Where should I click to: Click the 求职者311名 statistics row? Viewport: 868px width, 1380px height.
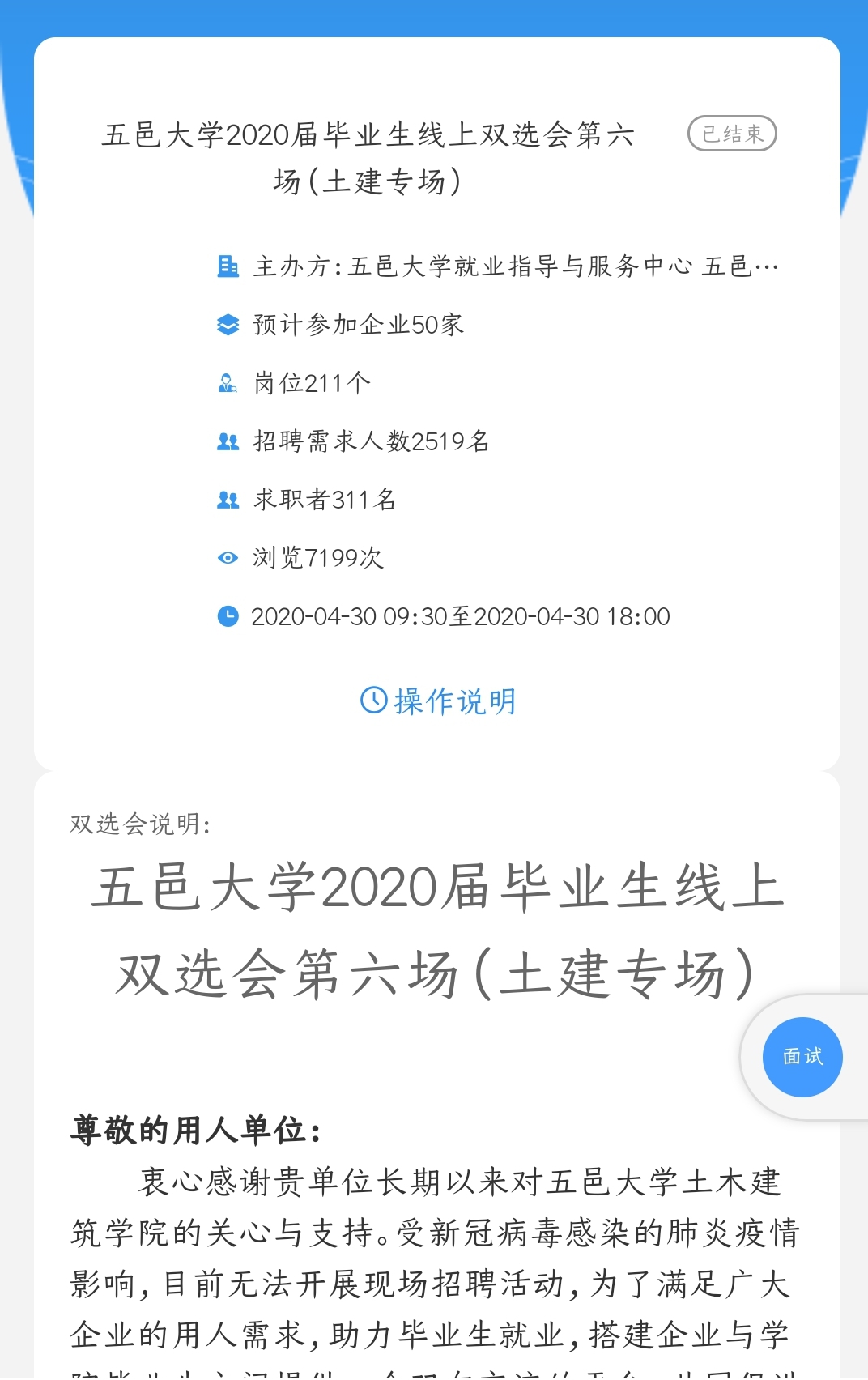[323, 500]
